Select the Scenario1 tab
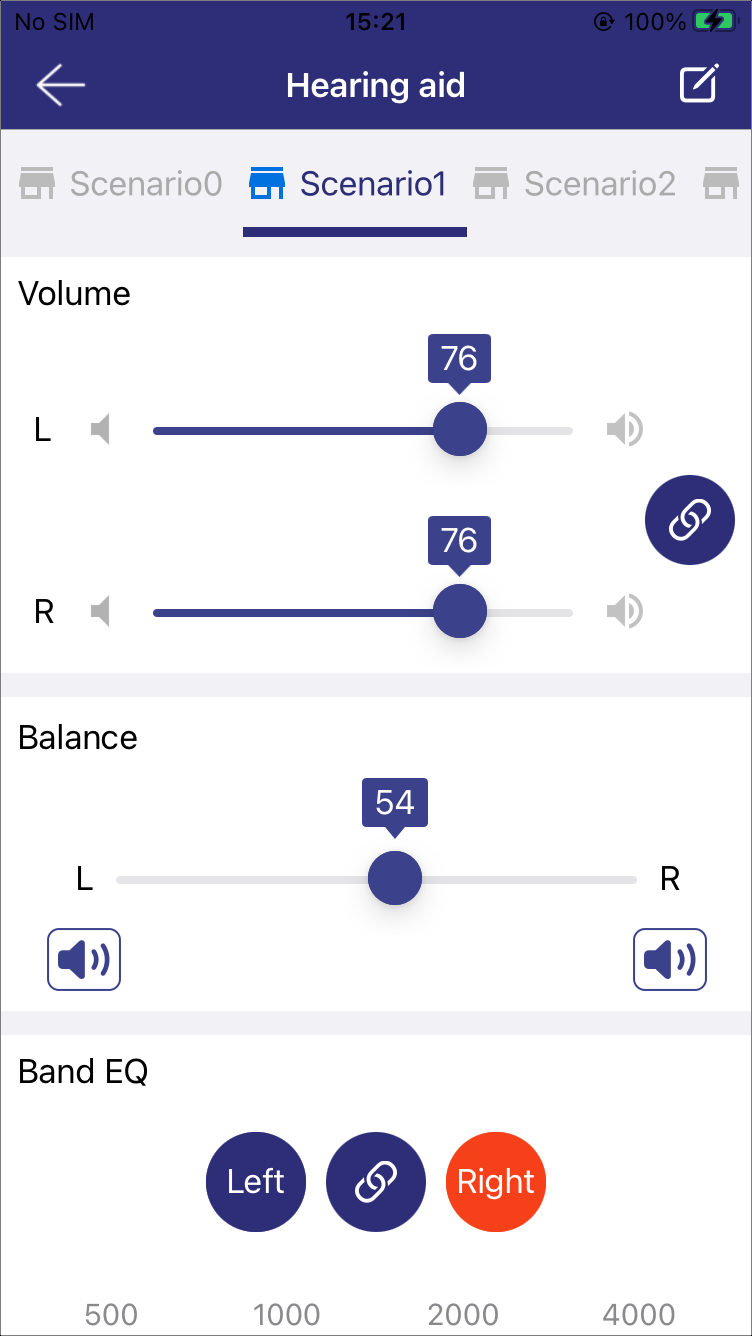The width and height of the screenshot is (752, 1336). click(x=347, y=184)
